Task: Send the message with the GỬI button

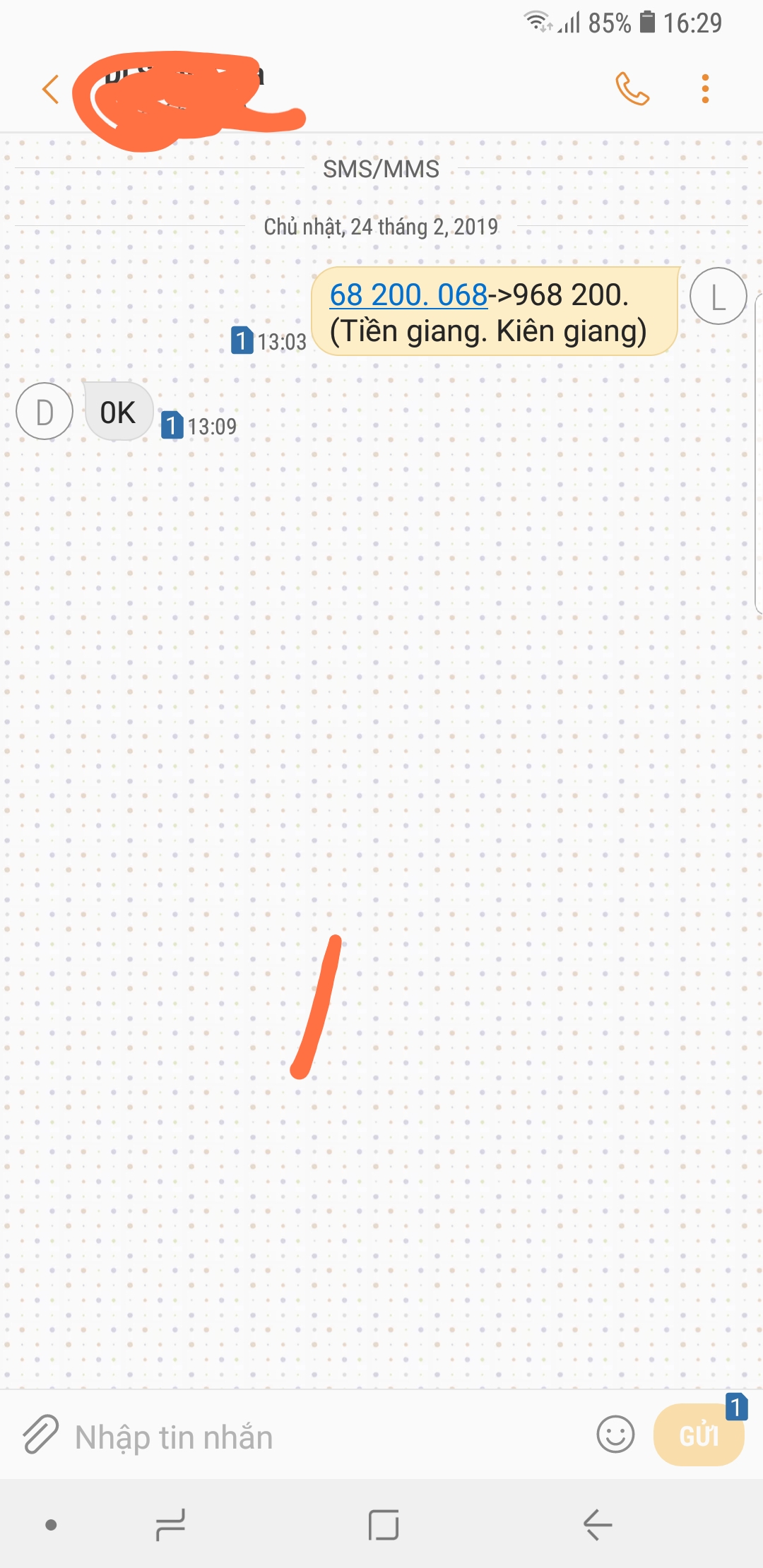Action: tap(699, 1435)
